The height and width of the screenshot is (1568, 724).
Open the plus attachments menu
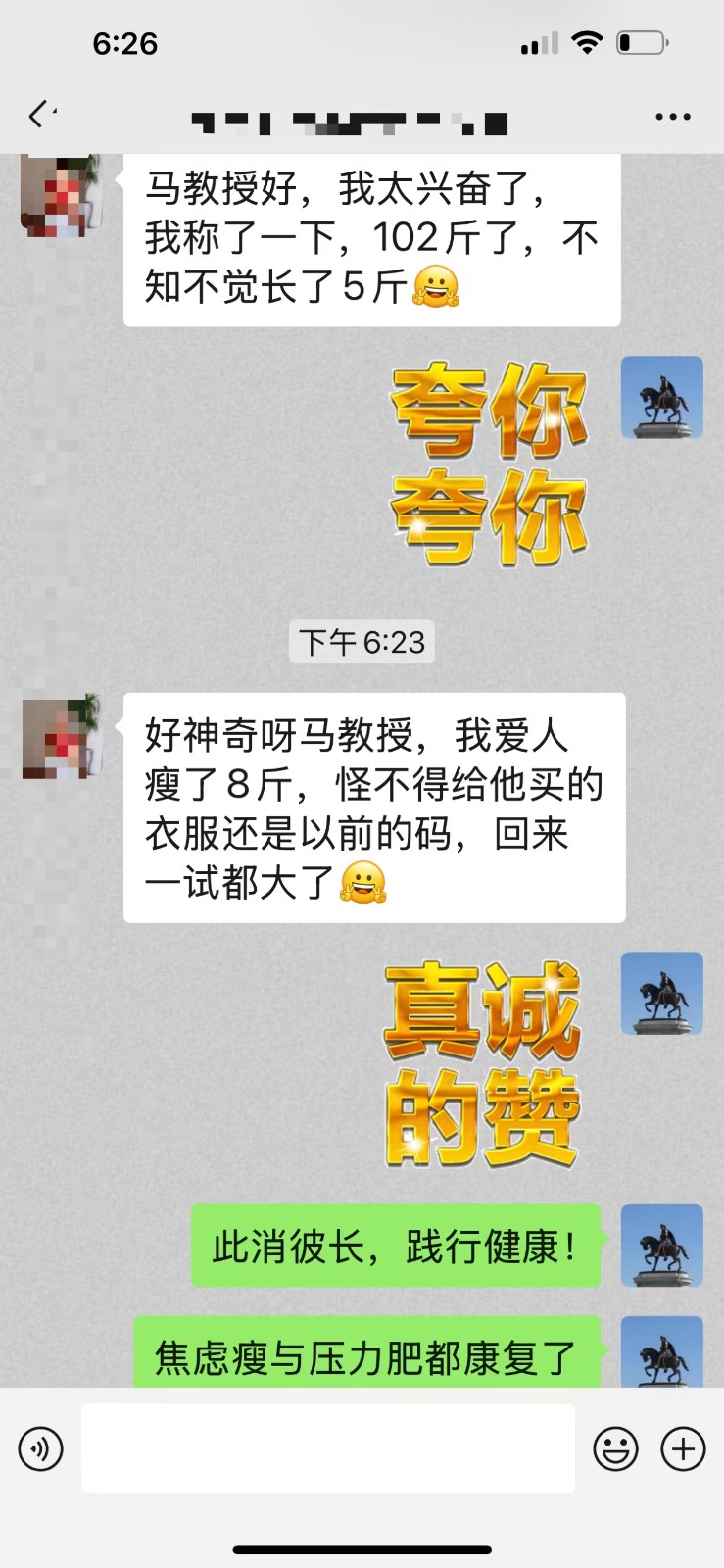[x=683, y=1448]
